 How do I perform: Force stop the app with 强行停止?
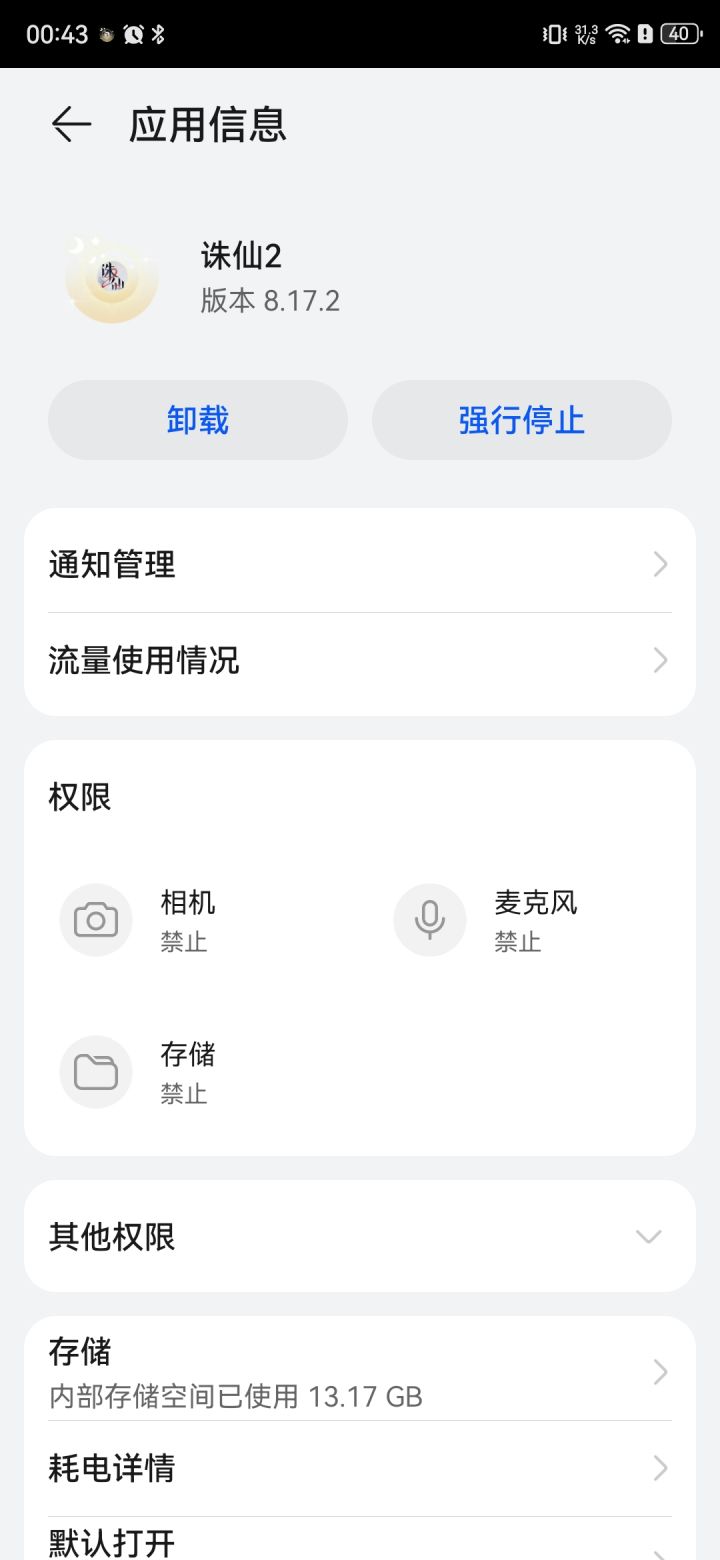pos(521,420)
